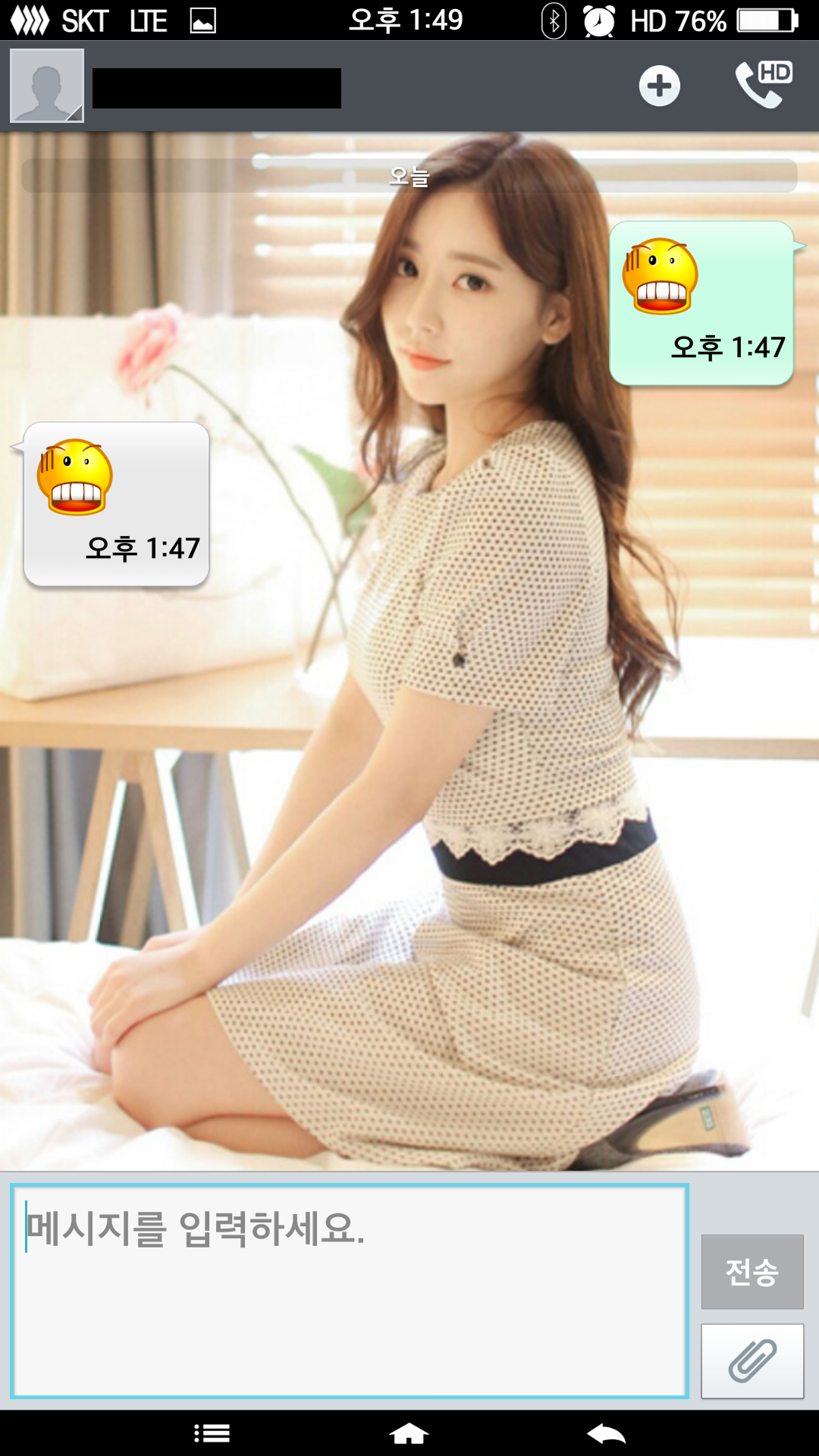Viewport: 819px width, 1456px height.
Task: Tap the 전송 send button
Action: (x=752, y=1272)
